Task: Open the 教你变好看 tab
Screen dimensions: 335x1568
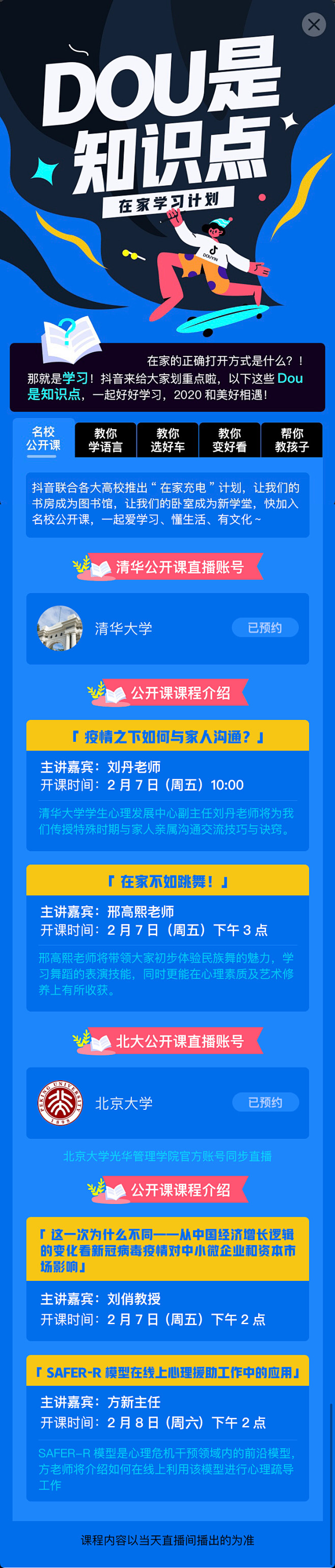Action: [x=230, y=440]
